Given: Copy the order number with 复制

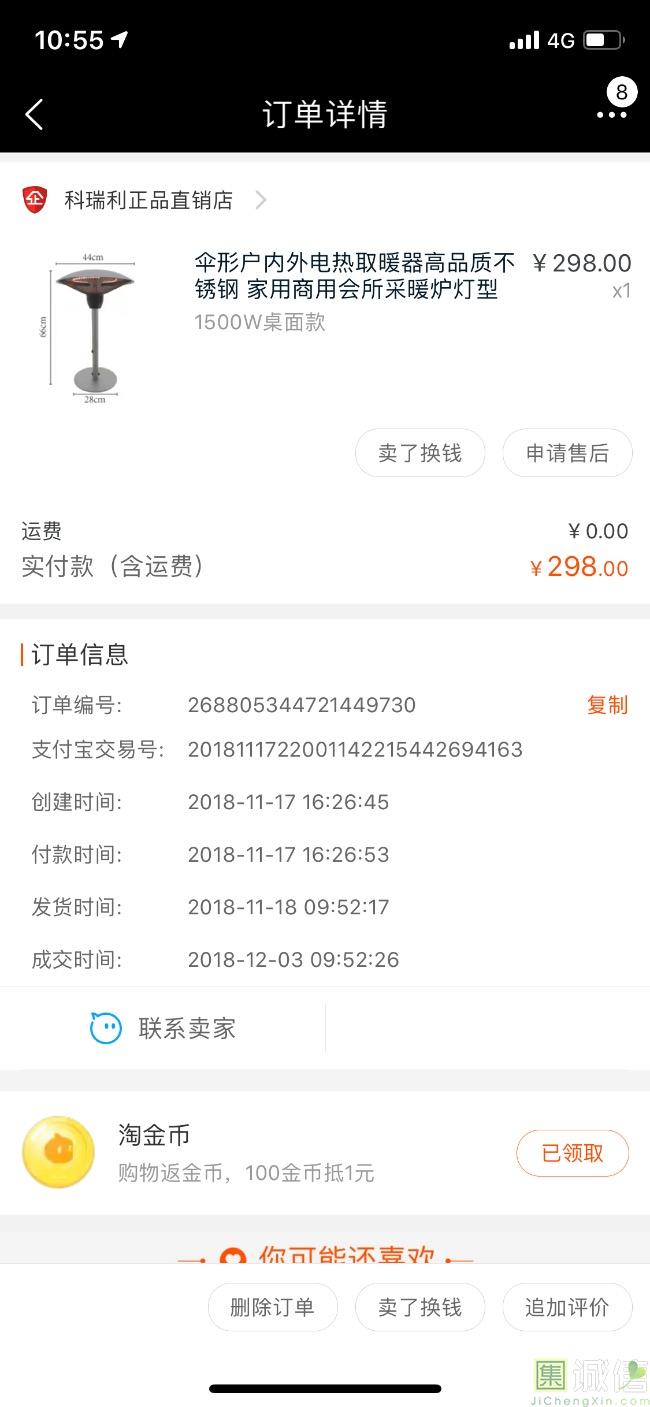Looking at the screenshot, I should tap(606, 705).
